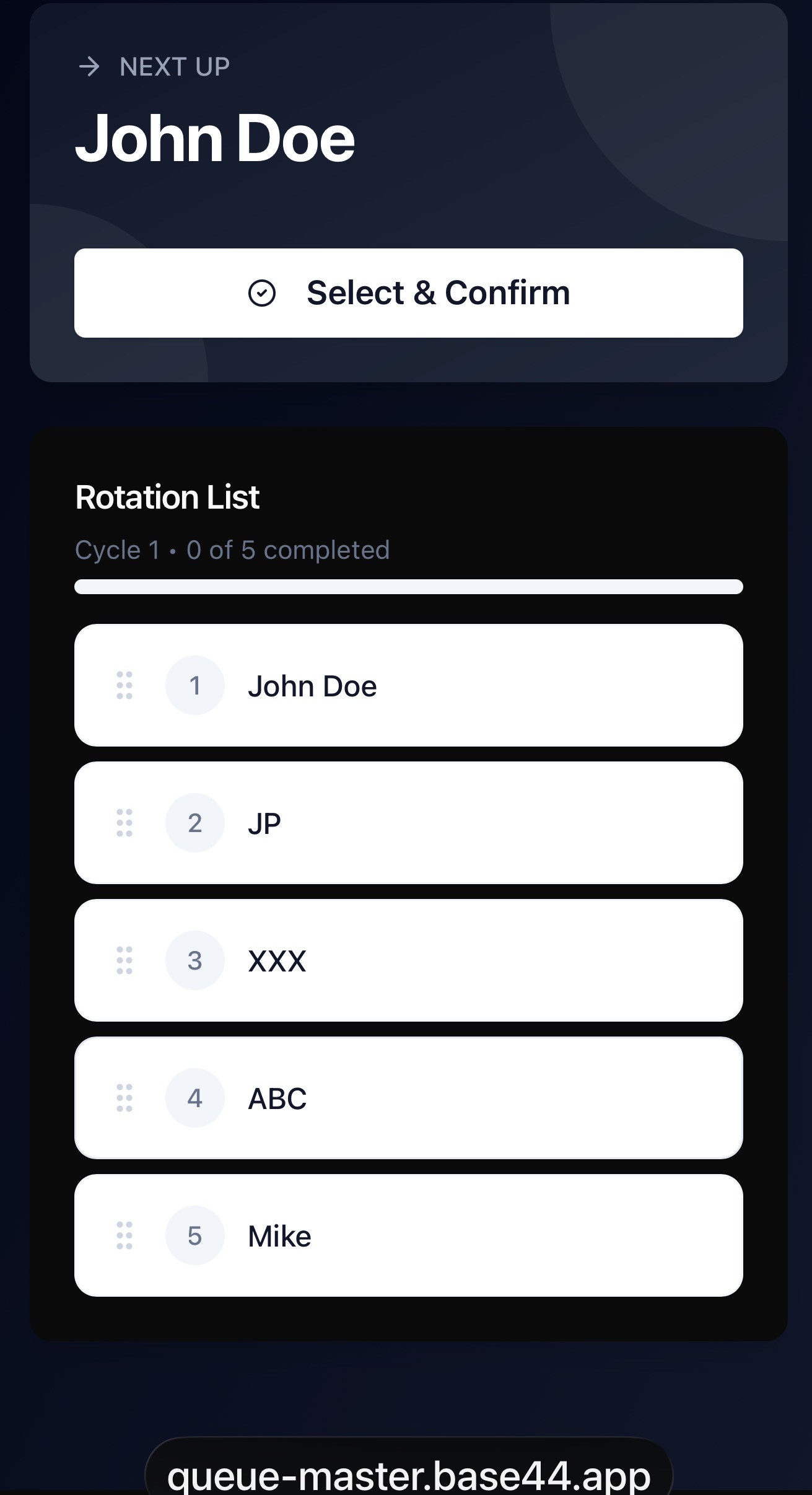The height and width of the screenshot is (1495, 812).
Task: Select the ABC entry in the rotation list
Action: tap(408, 1097)
